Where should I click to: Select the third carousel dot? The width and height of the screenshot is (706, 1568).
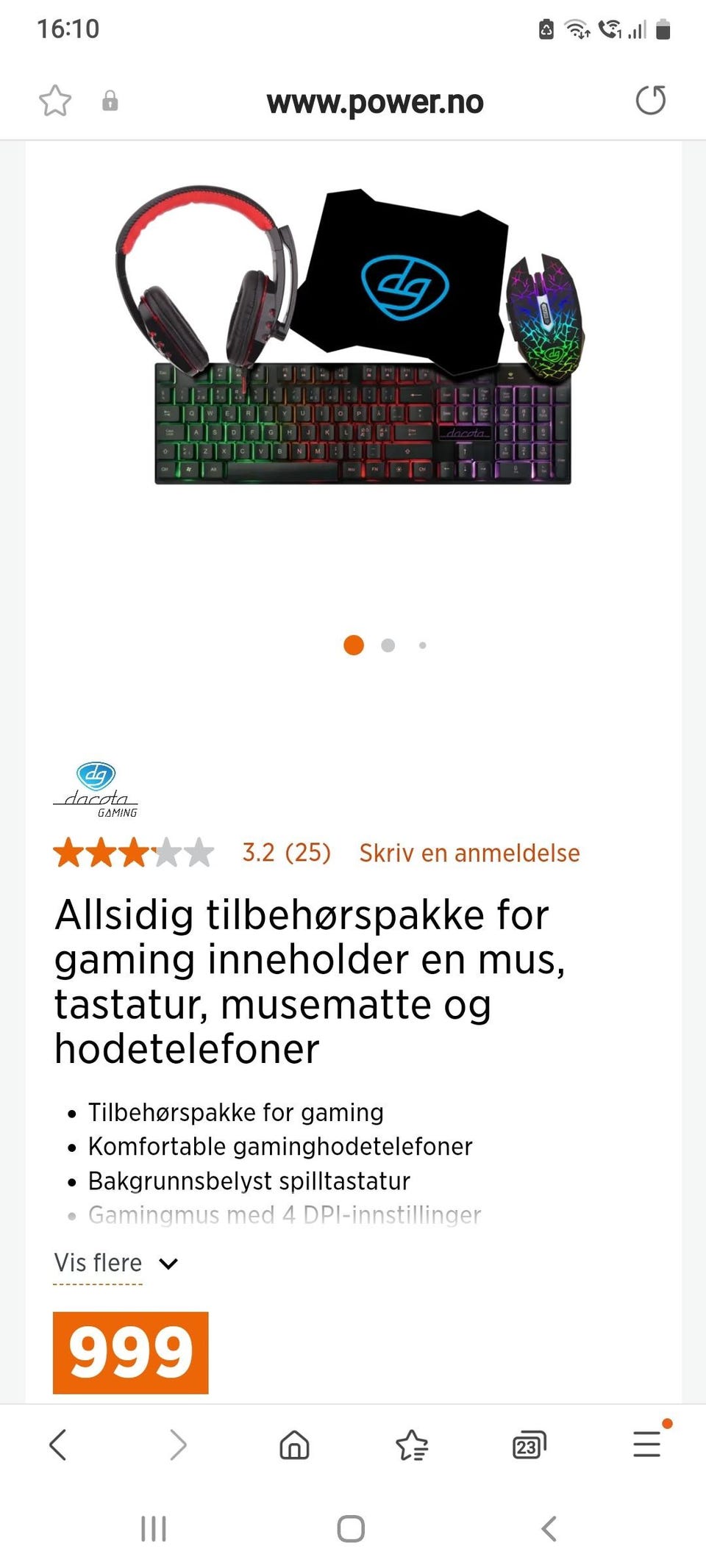point(422,645)
